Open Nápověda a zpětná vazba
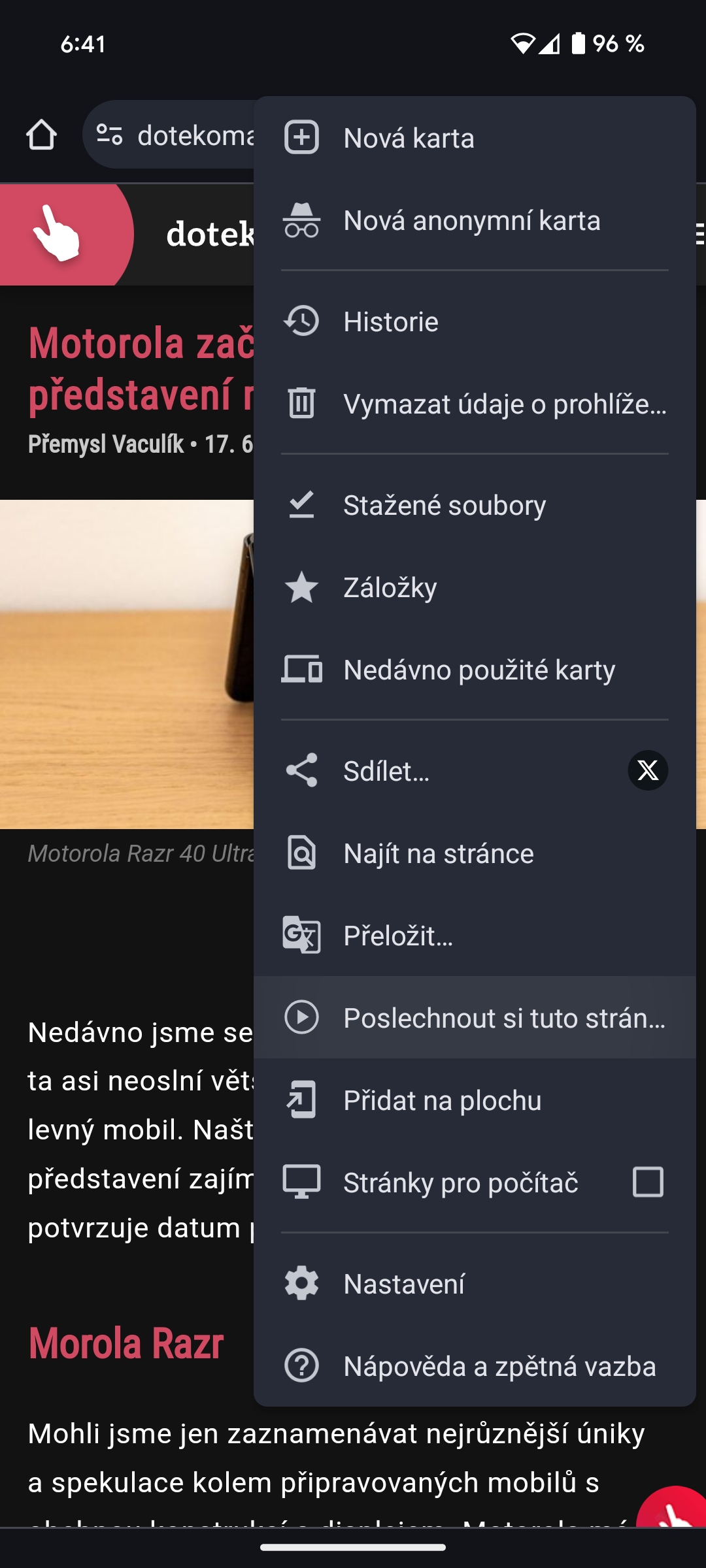Image resolution: width=706 pixels, height=1568 pixels. pyautogui.click(x=499, y=1366)
